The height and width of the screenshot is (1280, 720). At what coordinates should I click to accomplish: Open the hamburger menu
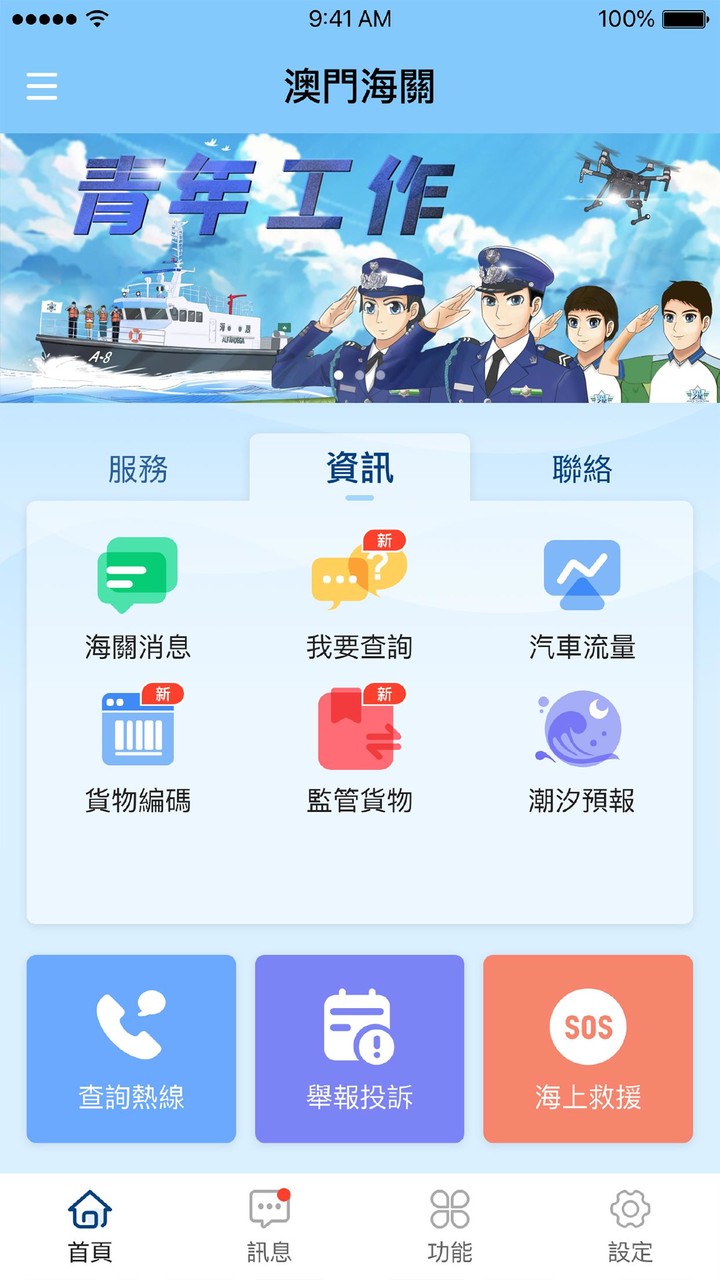(x=41, y=86)
